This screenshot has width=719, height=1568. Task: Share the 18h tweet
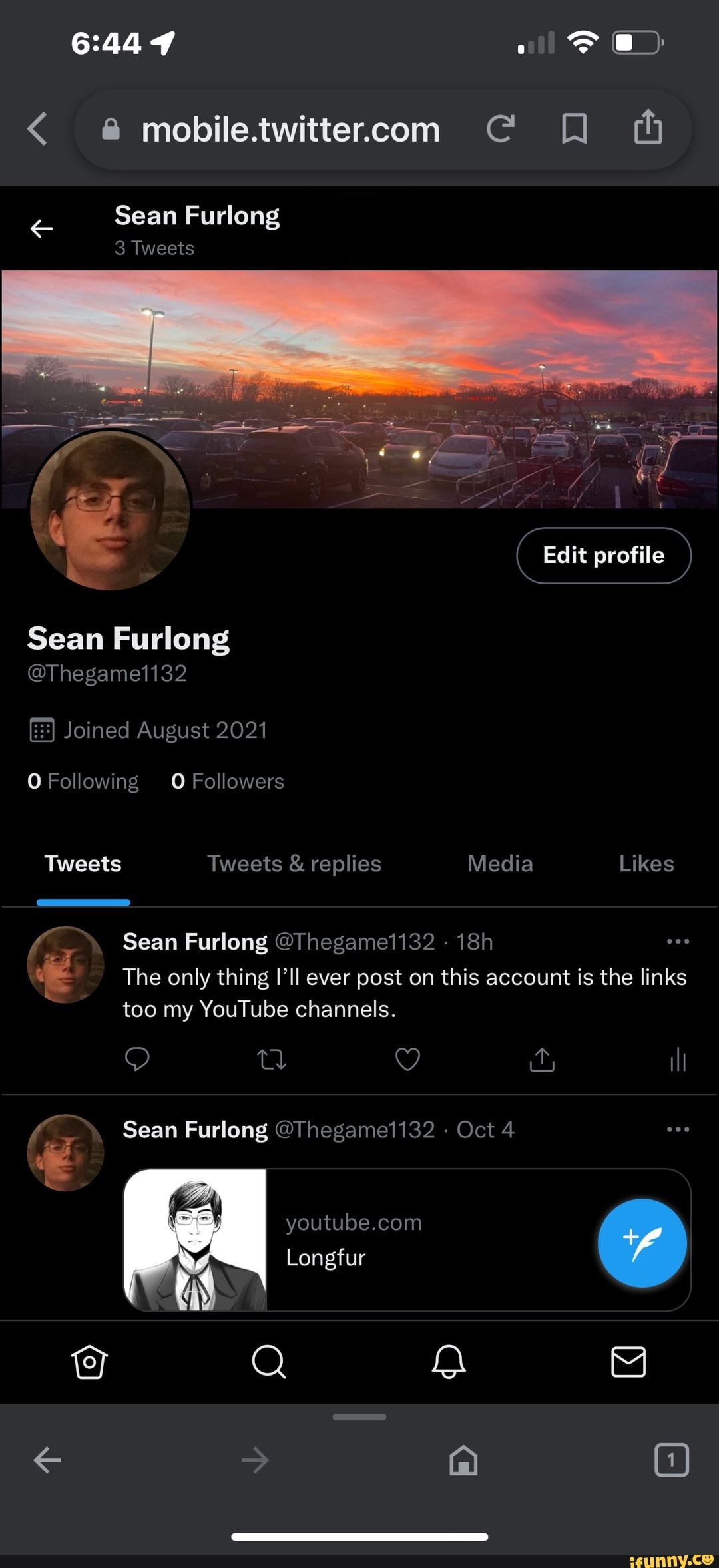click(542, 1059)
